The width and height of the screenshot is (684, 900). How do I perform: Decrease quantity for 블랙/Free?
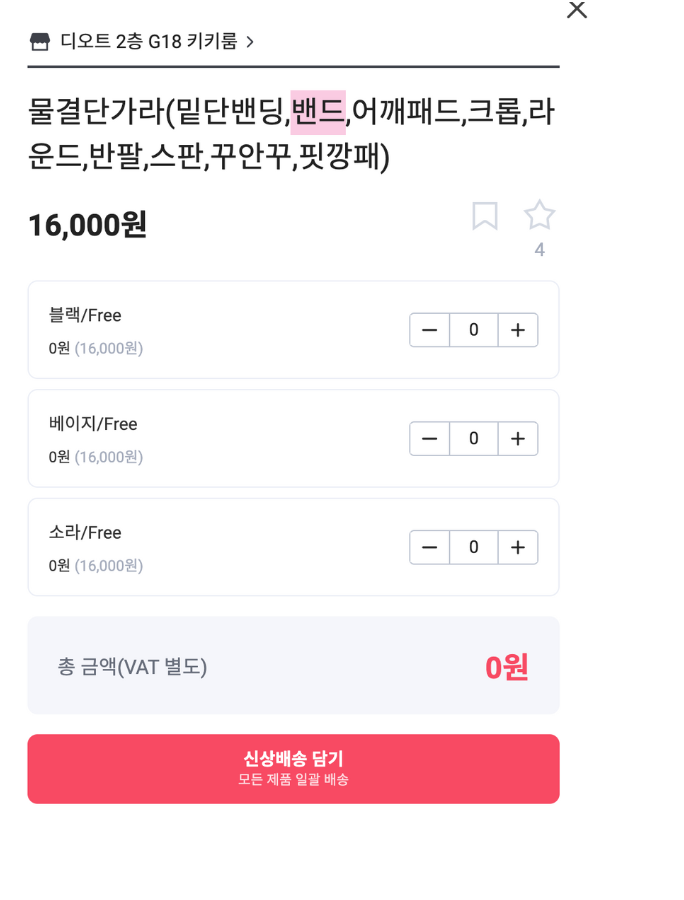pos(430,330)
